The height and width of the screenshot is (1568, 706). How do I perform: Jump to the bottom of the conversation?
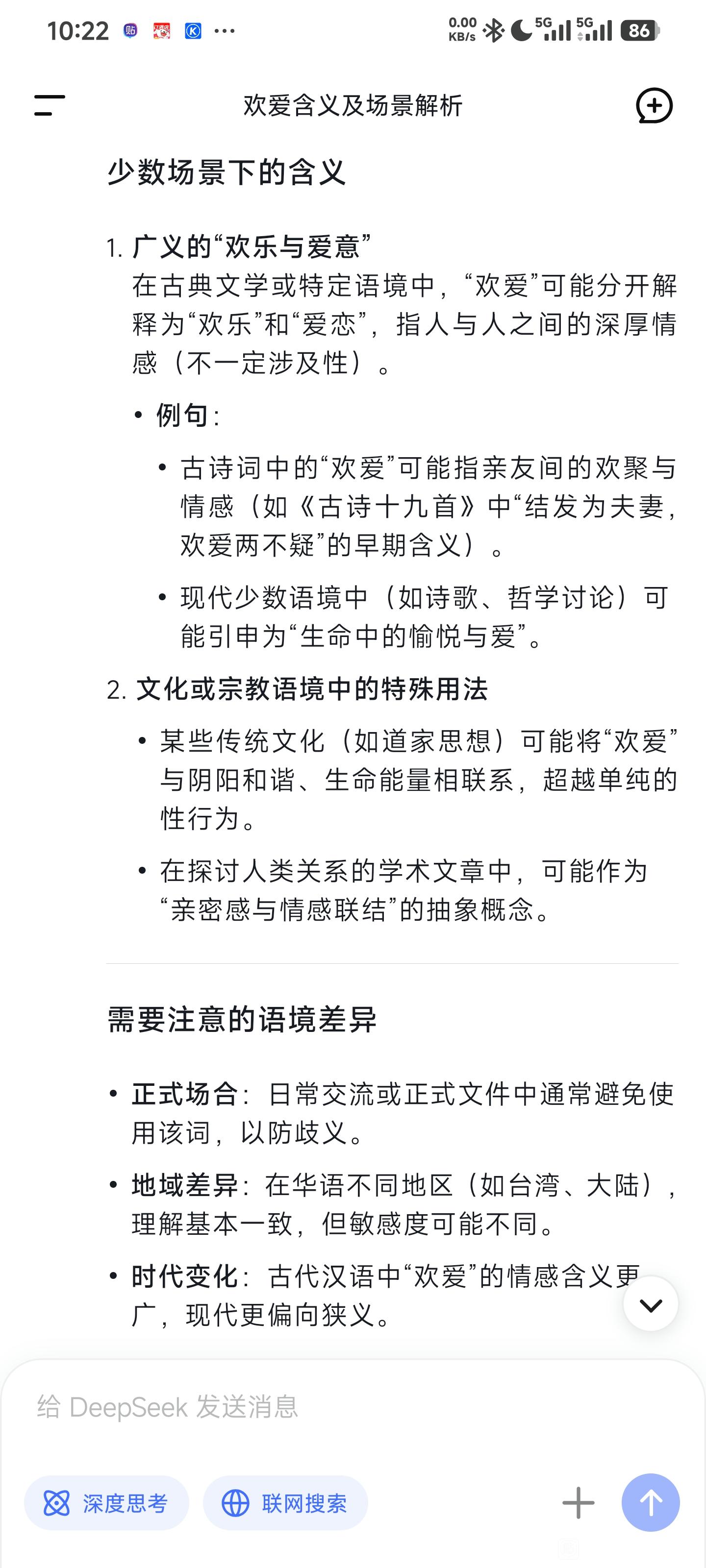[651, 1305]
